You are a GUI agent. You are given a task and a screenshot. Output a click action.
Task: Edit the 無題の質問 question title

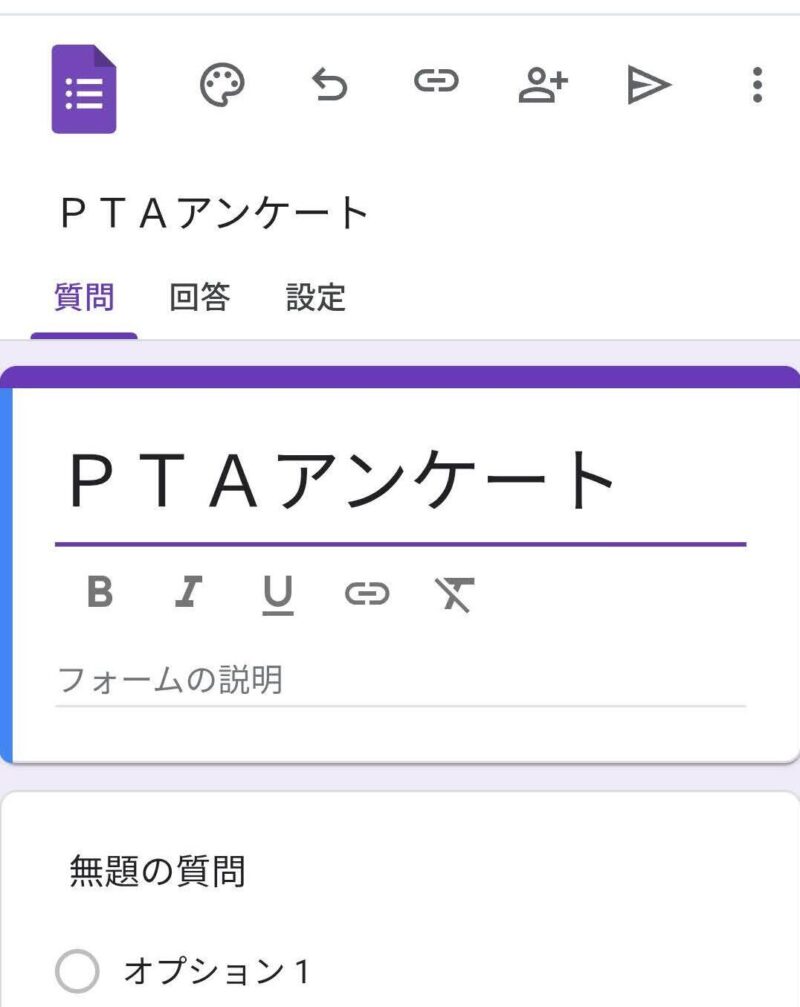click(x=157, y=872)
